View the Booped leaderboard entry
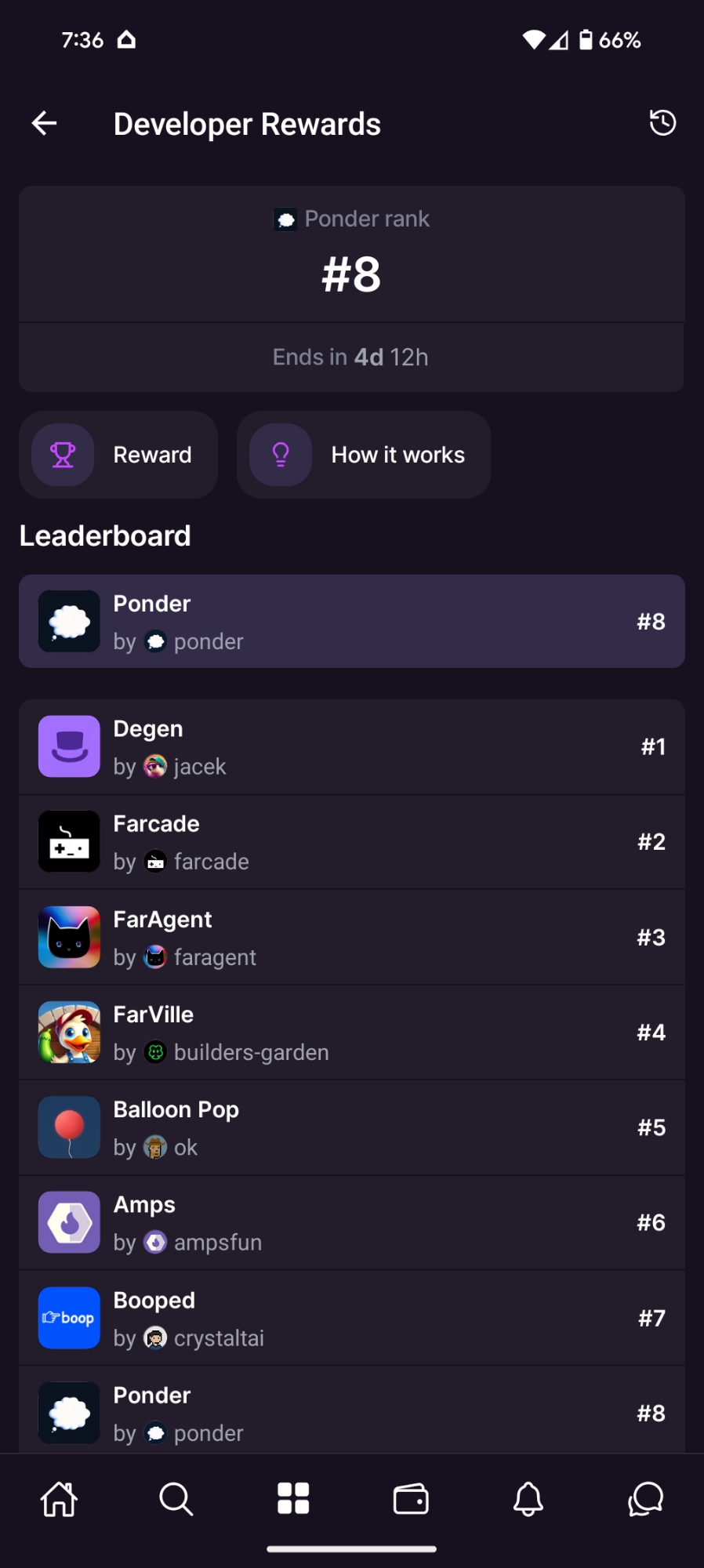Viewport: 704px width, 1568px height. coord(351,1319)
